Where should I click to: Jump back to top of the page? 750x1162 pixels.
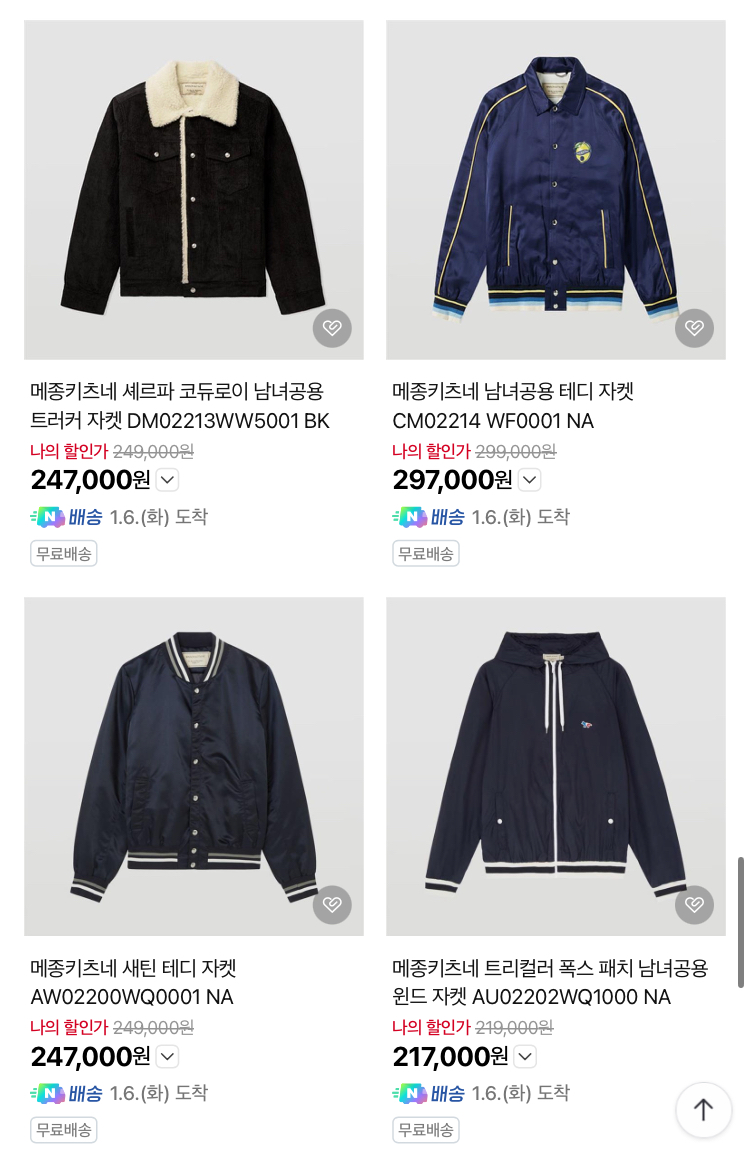(x=703, y=1109)
